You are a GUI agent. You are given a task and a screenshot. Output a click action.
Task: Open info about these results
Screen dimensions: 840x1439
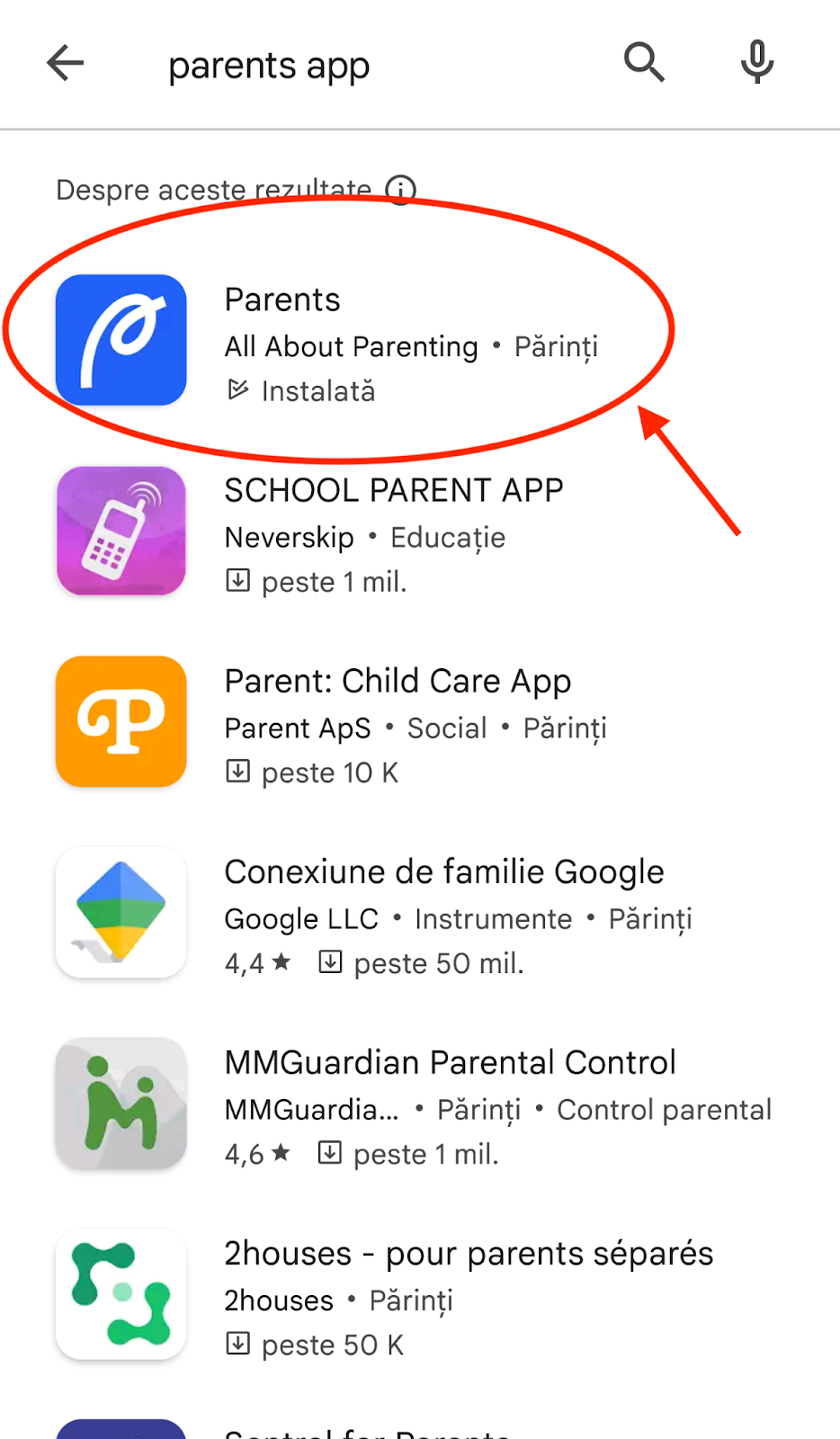(x=400, y=190)
